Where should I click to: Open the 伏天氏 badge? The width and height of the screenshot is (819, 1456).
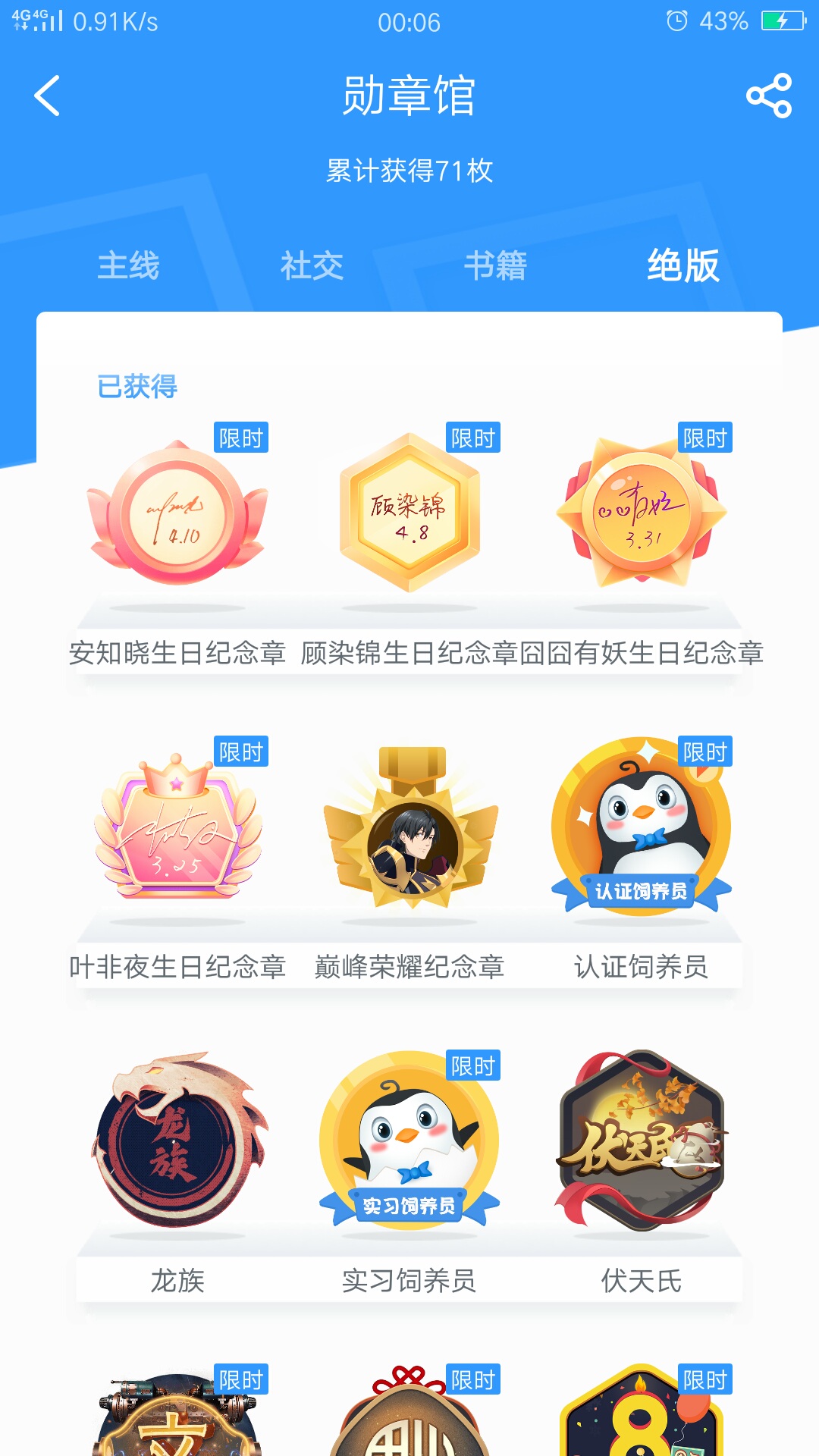click(x=642, y=1141)
